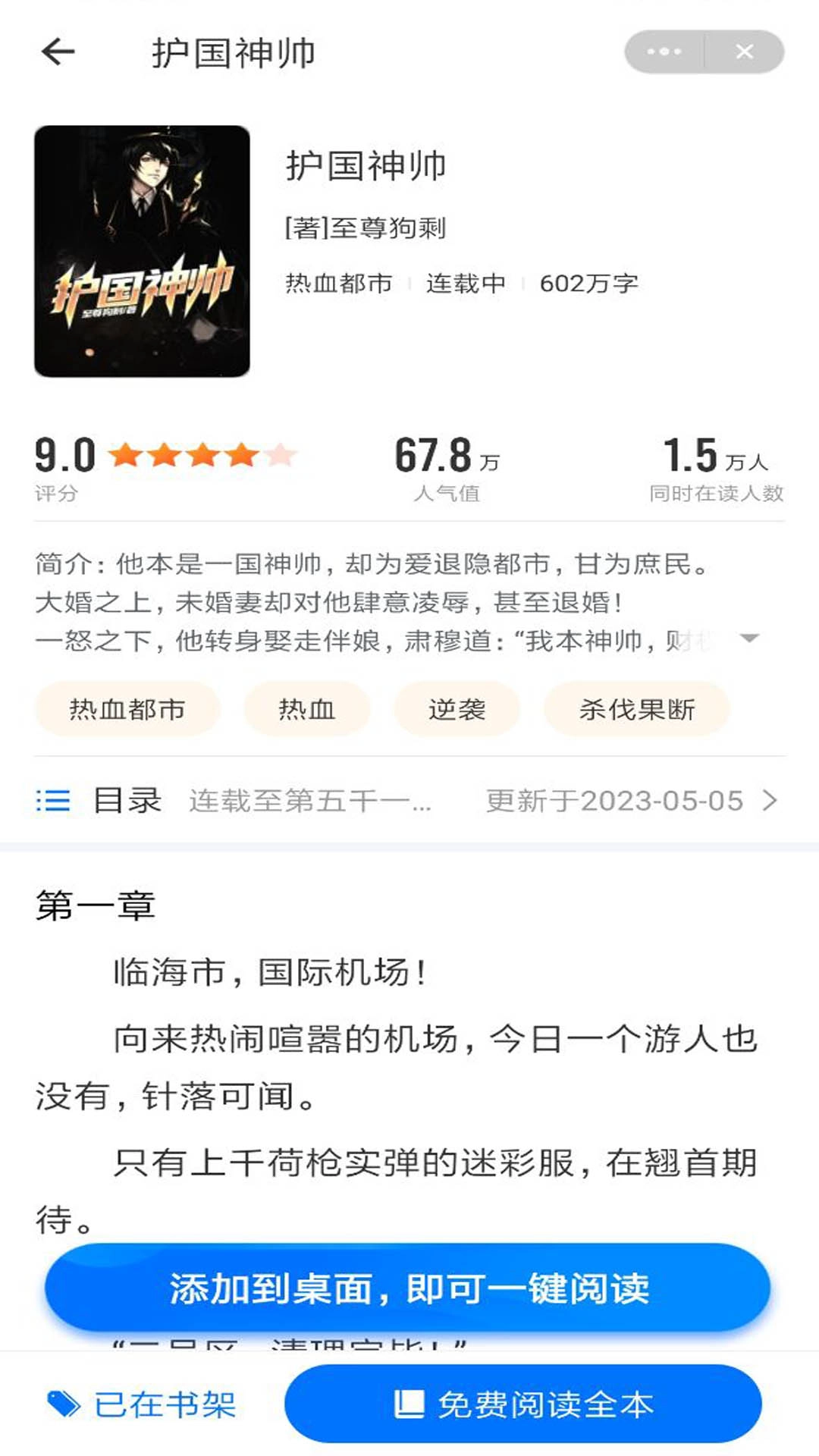Open chapter list via right chevron
The width and height of the screenshot is (819, 1456).
point(772,799)
